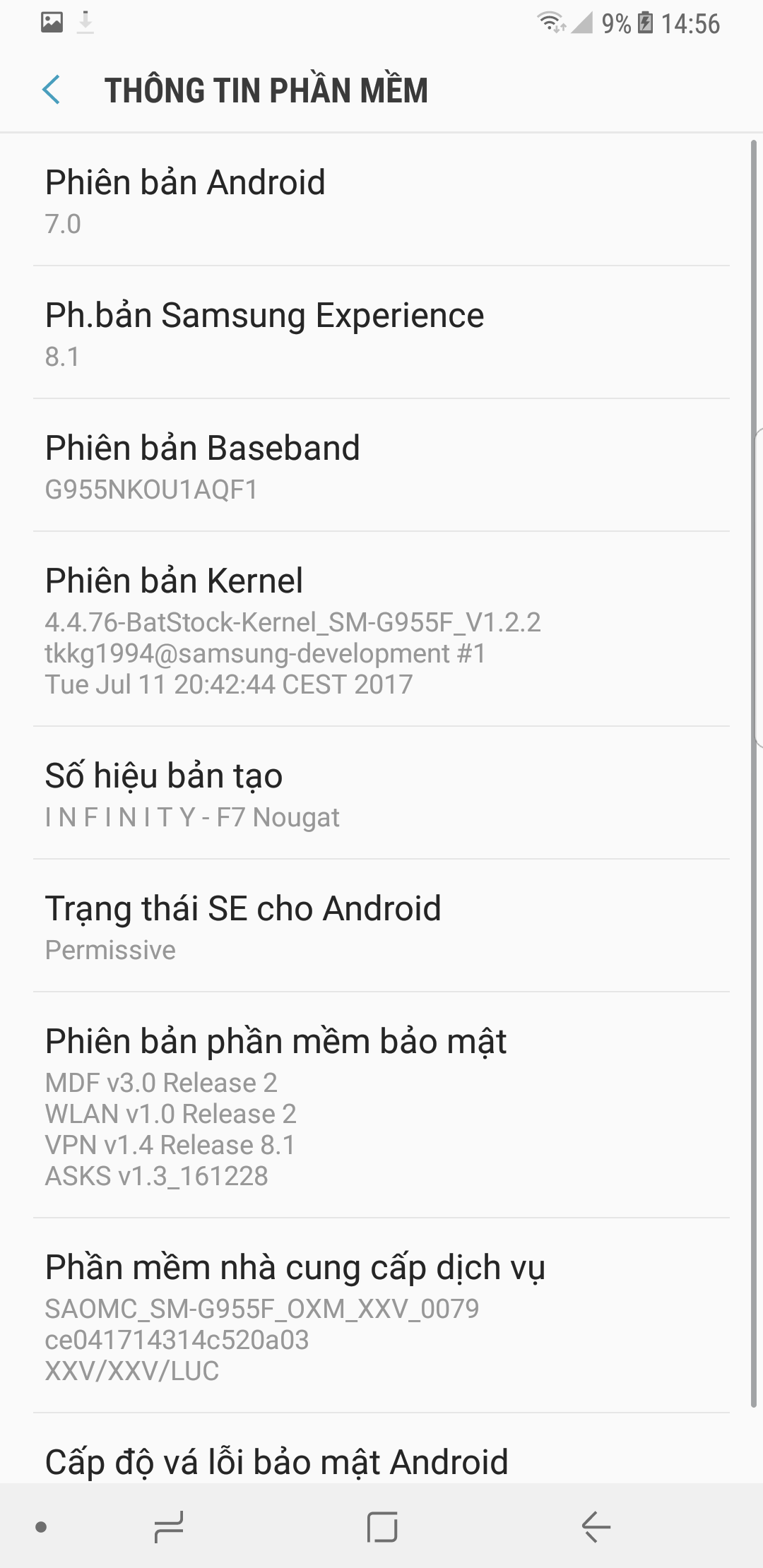Viewport: 763px width, 1568px height.
Task: Go to the home screen
Action: [x=382, y=1527]
